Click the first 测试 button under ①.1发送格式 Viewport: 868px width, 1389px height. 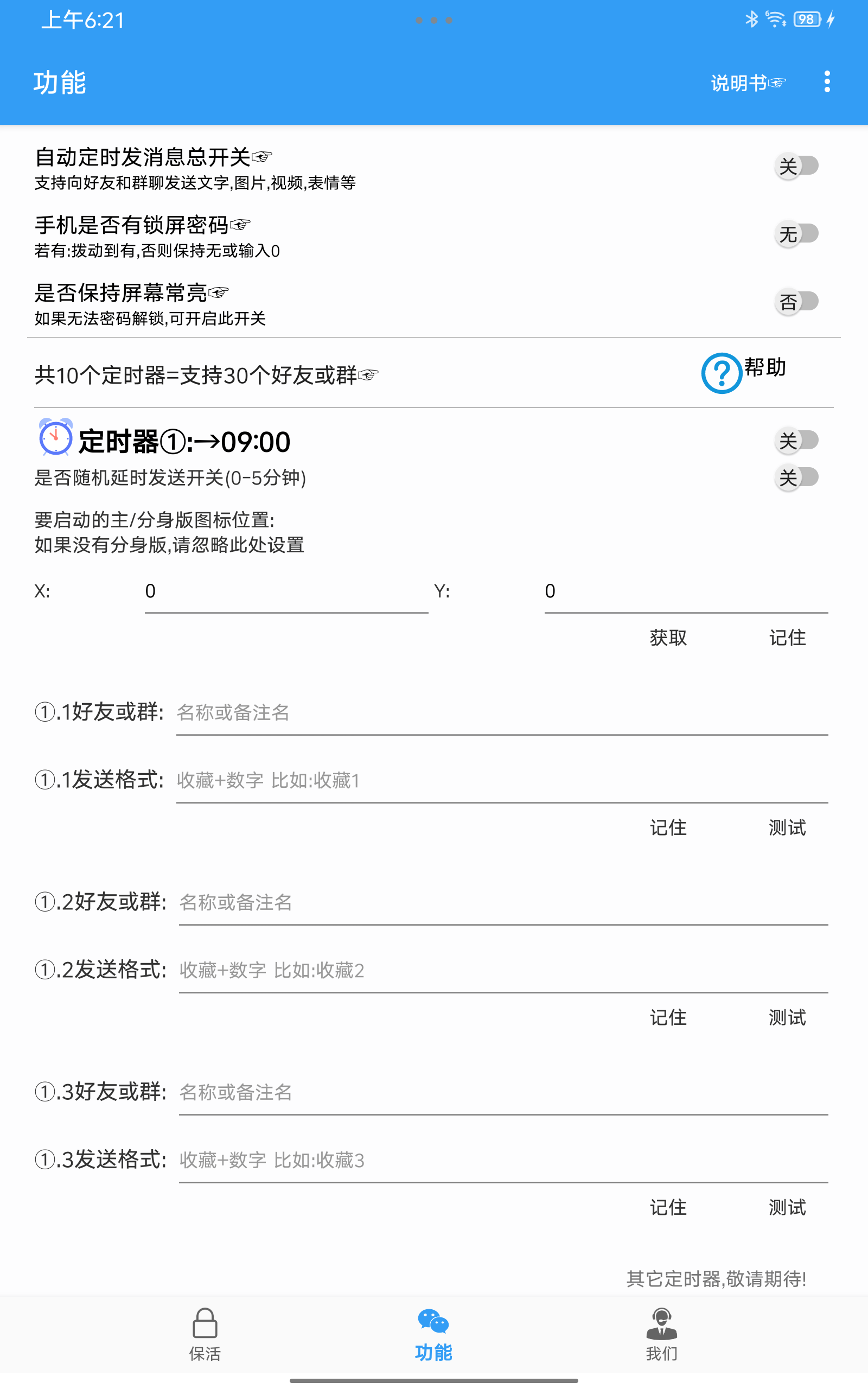[787, 828]
